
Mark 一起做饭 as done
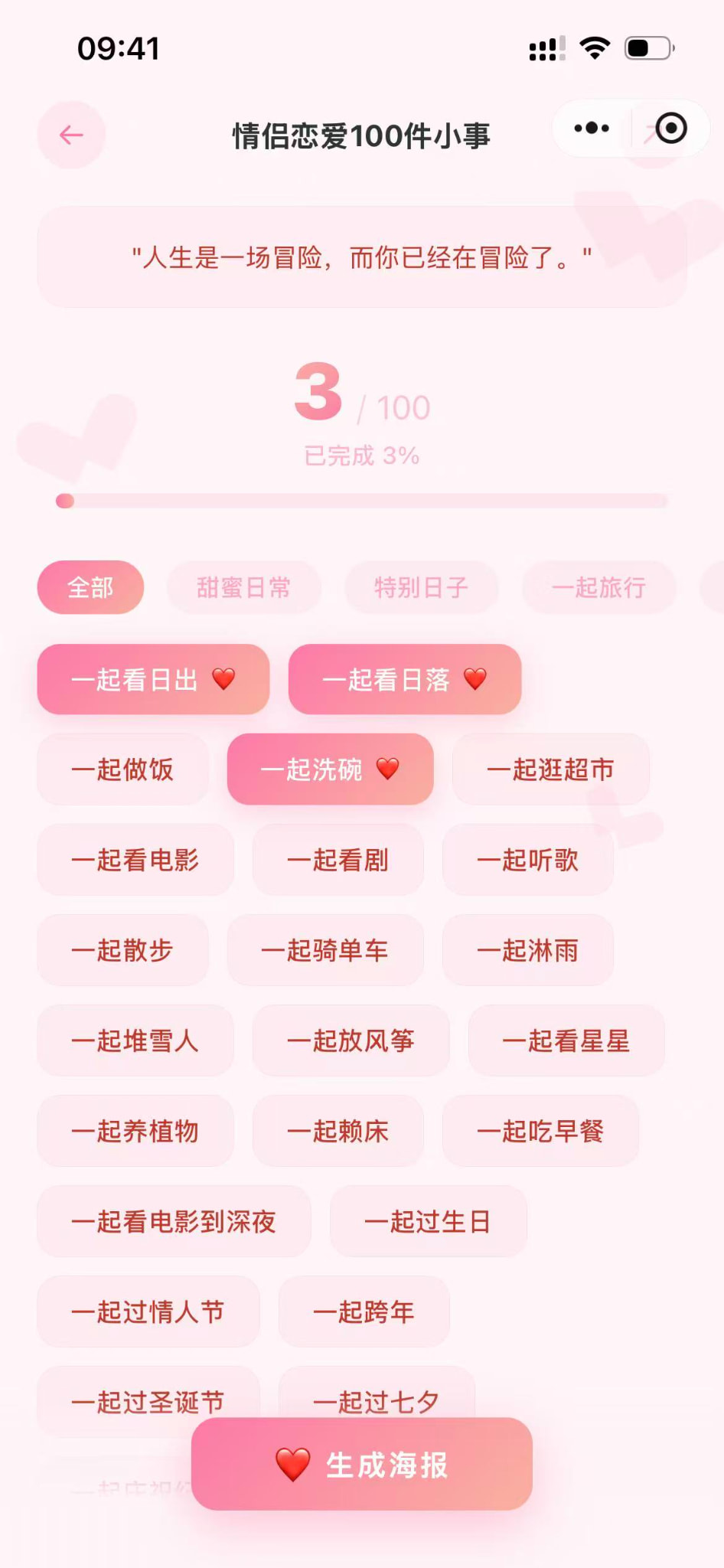122,769
